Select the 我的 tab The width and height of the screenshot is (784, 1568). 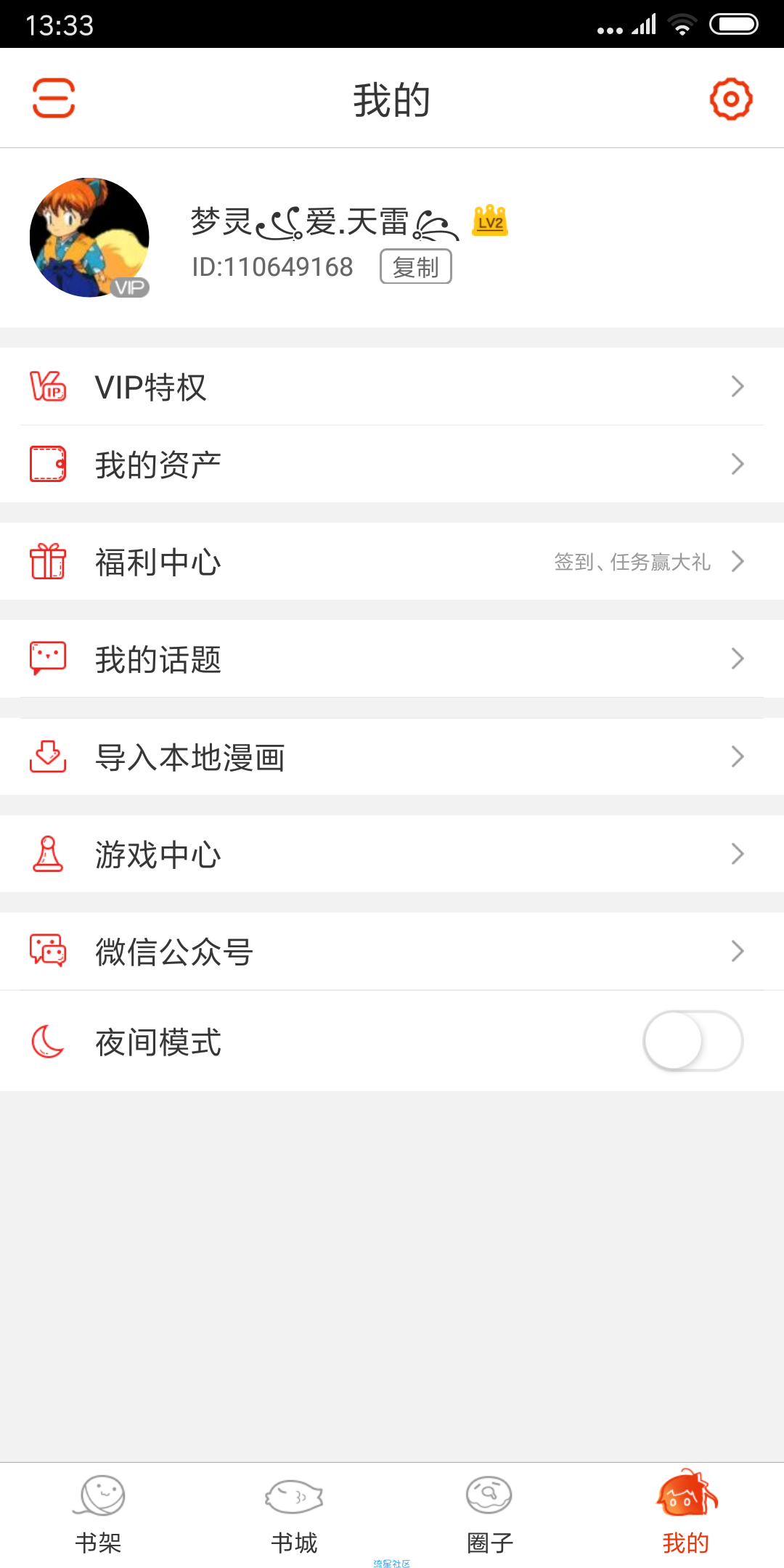click(686, 1514)
